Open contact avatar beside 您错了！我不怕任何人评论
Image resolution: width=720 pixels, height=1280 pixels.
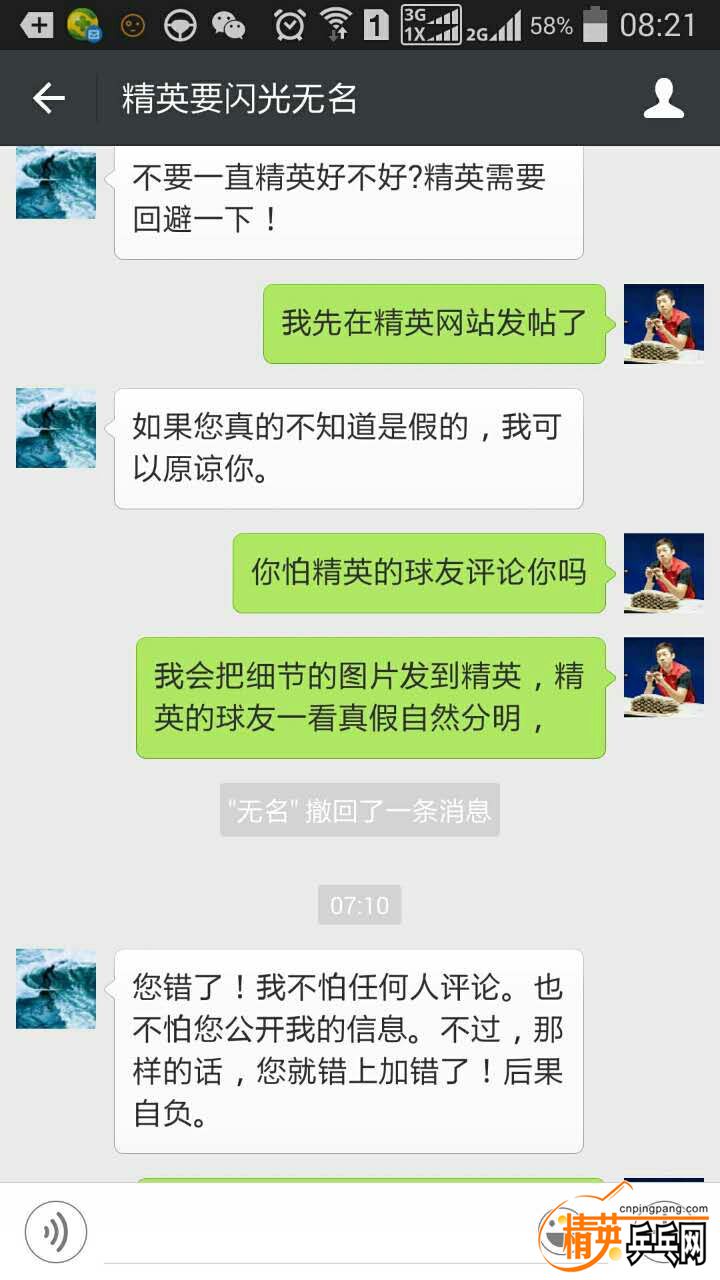click(56, 989)
